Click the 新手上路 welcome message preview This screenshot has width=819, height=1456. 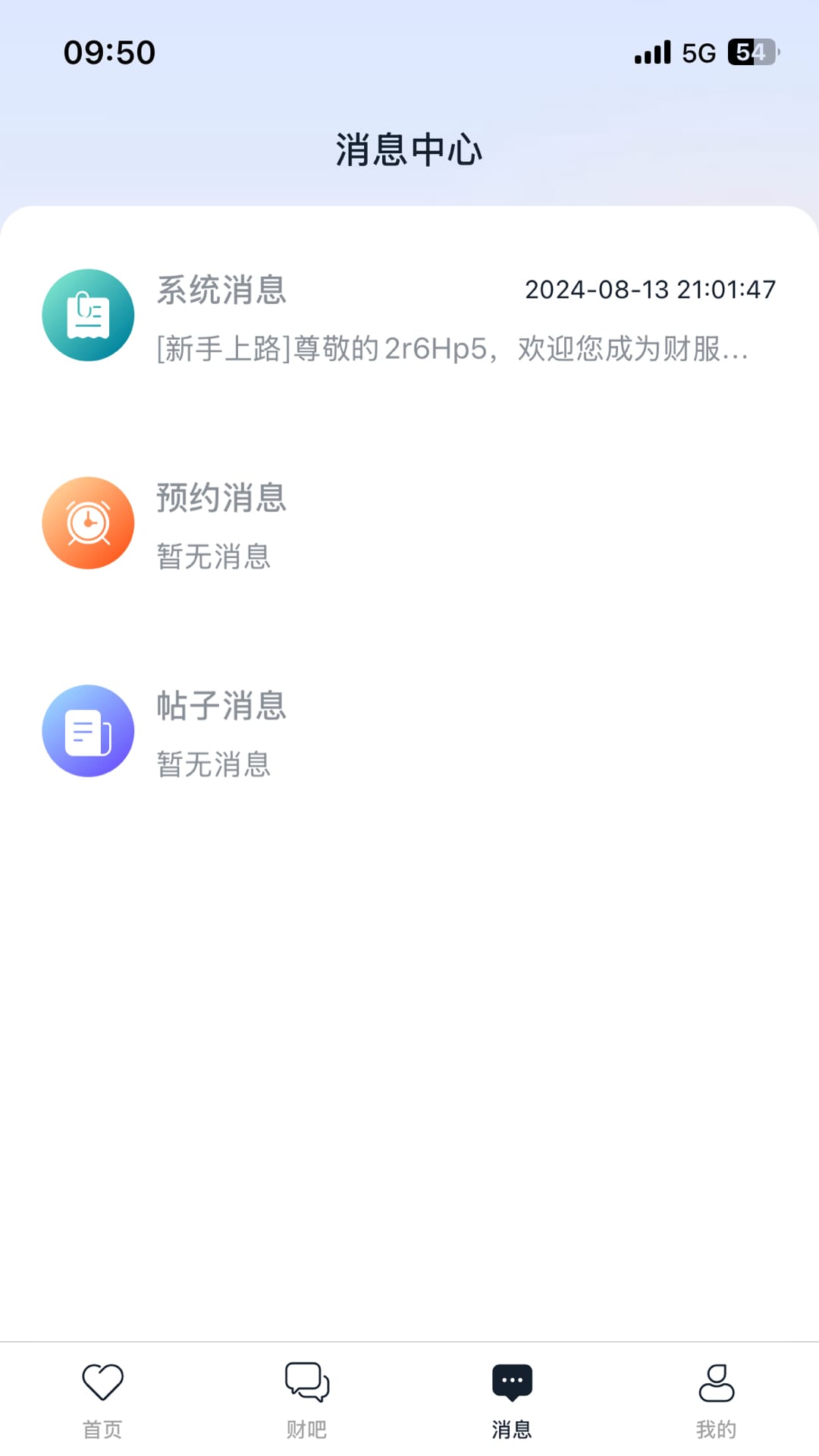pyautogui.click(x=451, y=351)
